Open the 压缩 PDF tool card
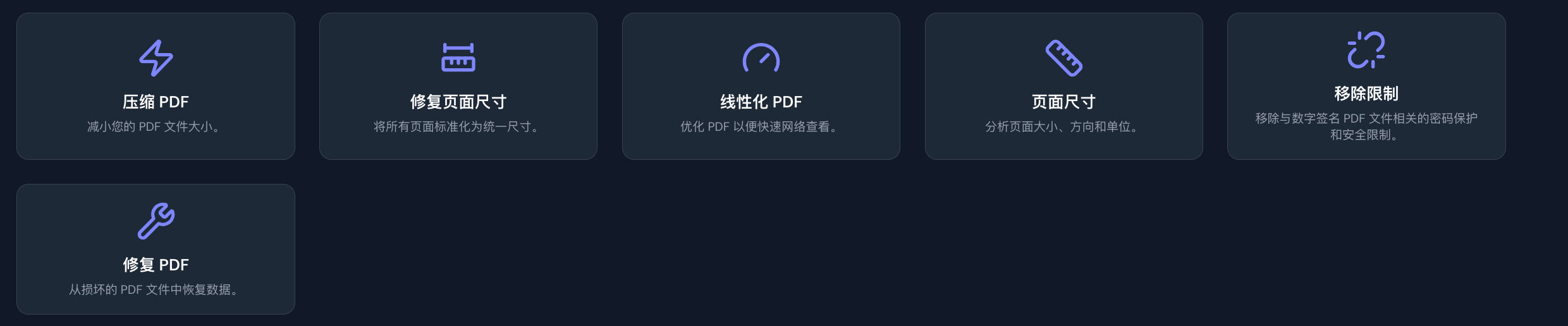1568x326 pixels. pos(156,87)
